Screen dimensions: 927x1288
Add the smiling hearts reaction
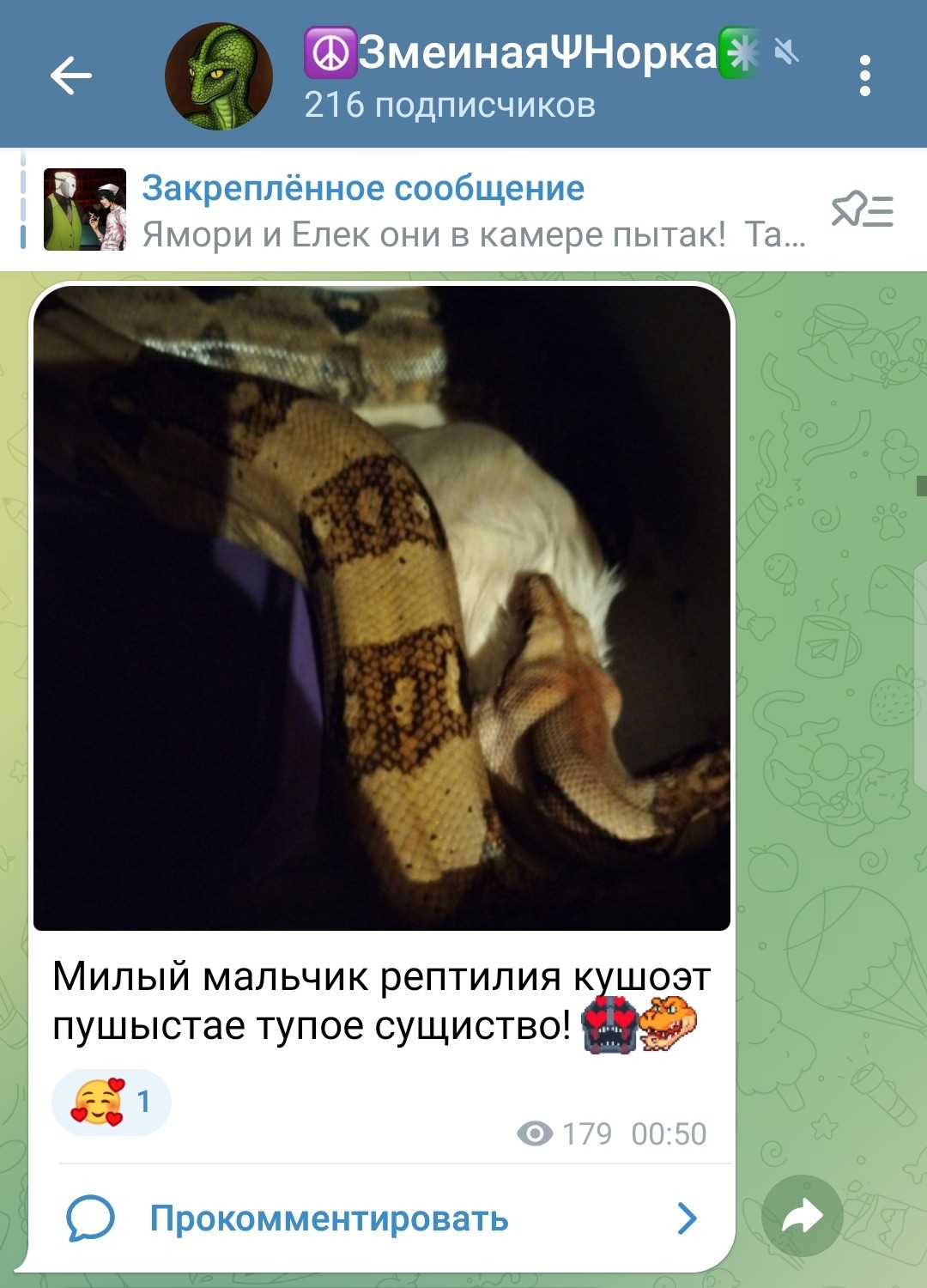[x=112, y=1102]
